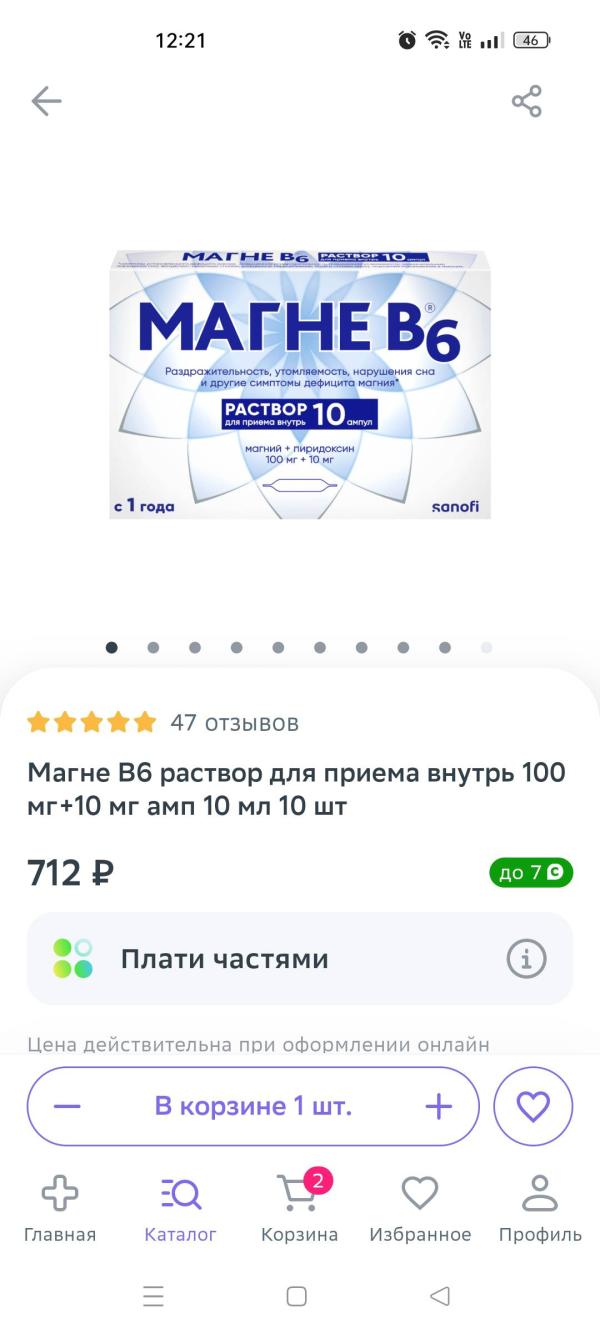Open the 47 отзывов reviews
The height and width of the screenshot is (1332, 600).
[x=234, y=722]
